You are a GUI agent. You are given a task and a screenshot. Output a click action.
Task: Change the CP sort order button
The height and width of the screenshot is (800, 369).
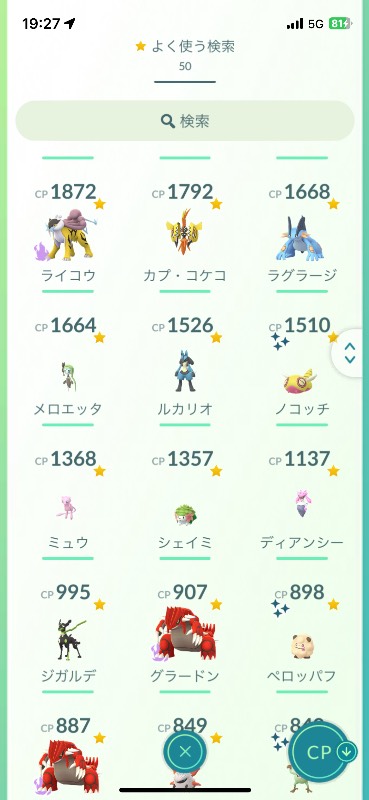tap(323, 753)
